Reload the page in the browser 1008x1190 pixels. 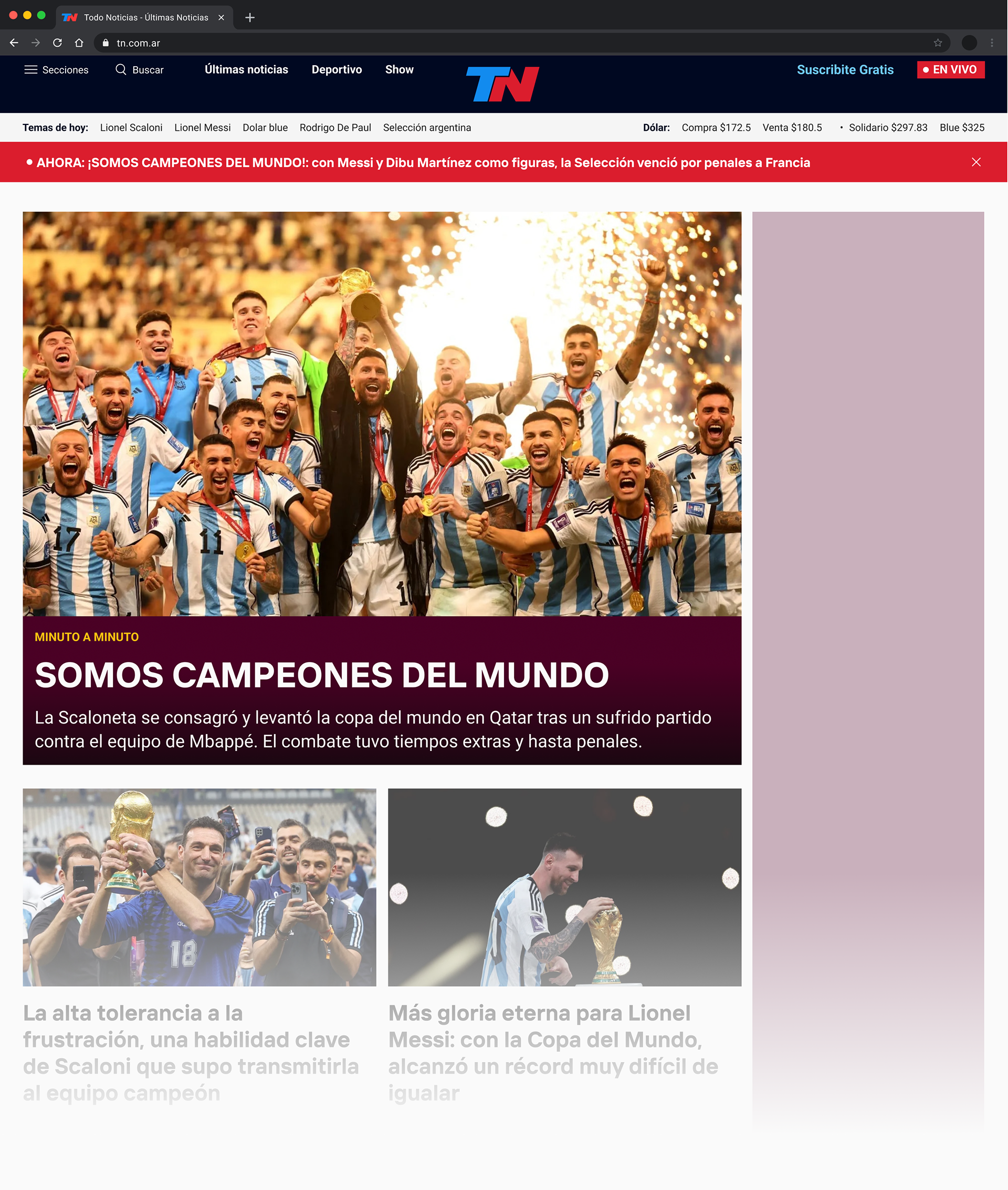(x=57, y=43)
